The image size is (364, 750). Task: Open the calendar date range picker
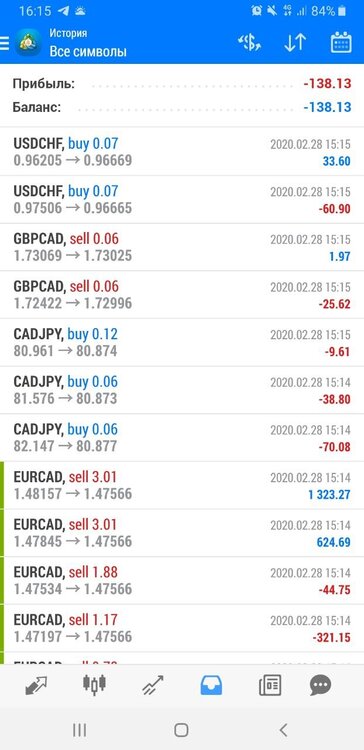click(341, 43)
